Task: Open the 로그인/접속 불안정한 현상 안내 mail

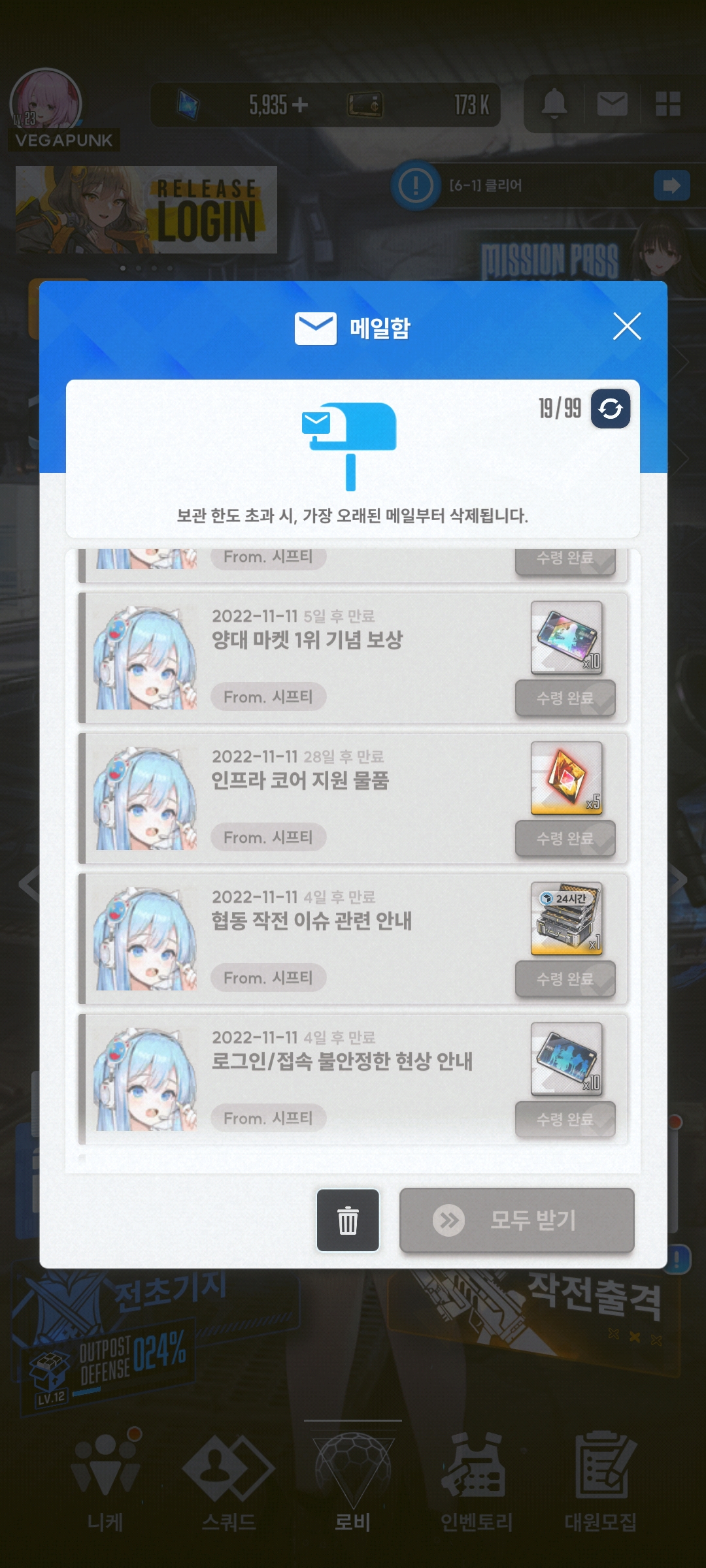Action: 353,1079
